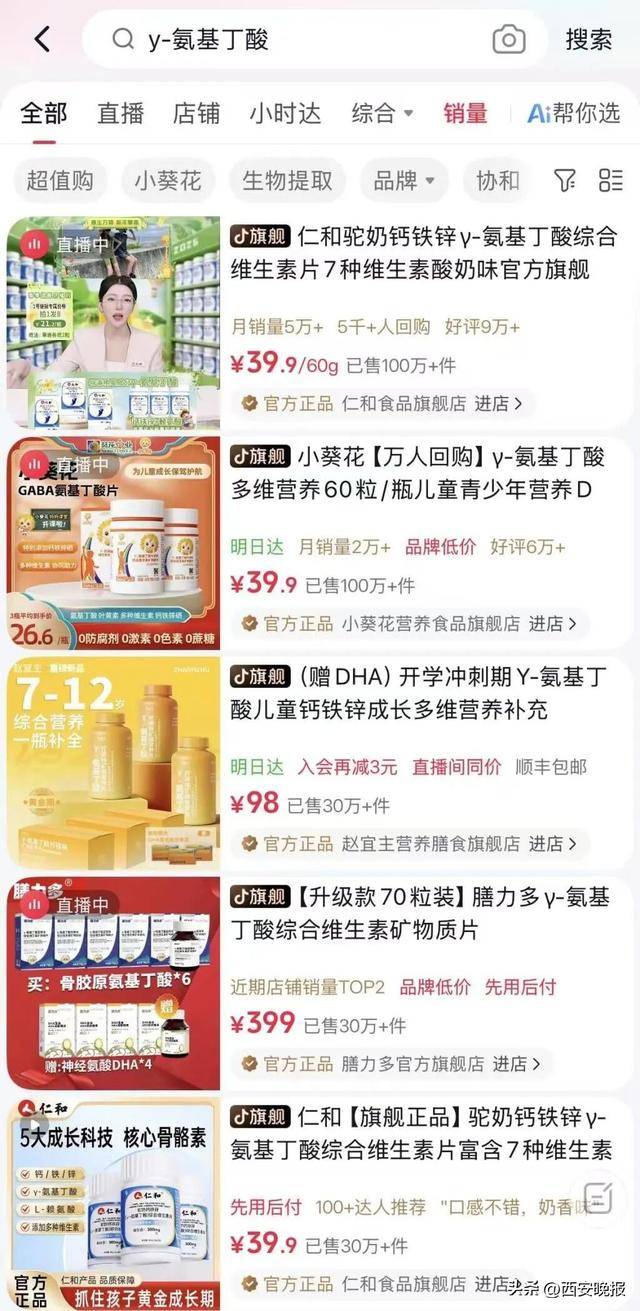The image size is (640, 1311).
Task: Tap the 搜索 button
Action: [588, 39]
